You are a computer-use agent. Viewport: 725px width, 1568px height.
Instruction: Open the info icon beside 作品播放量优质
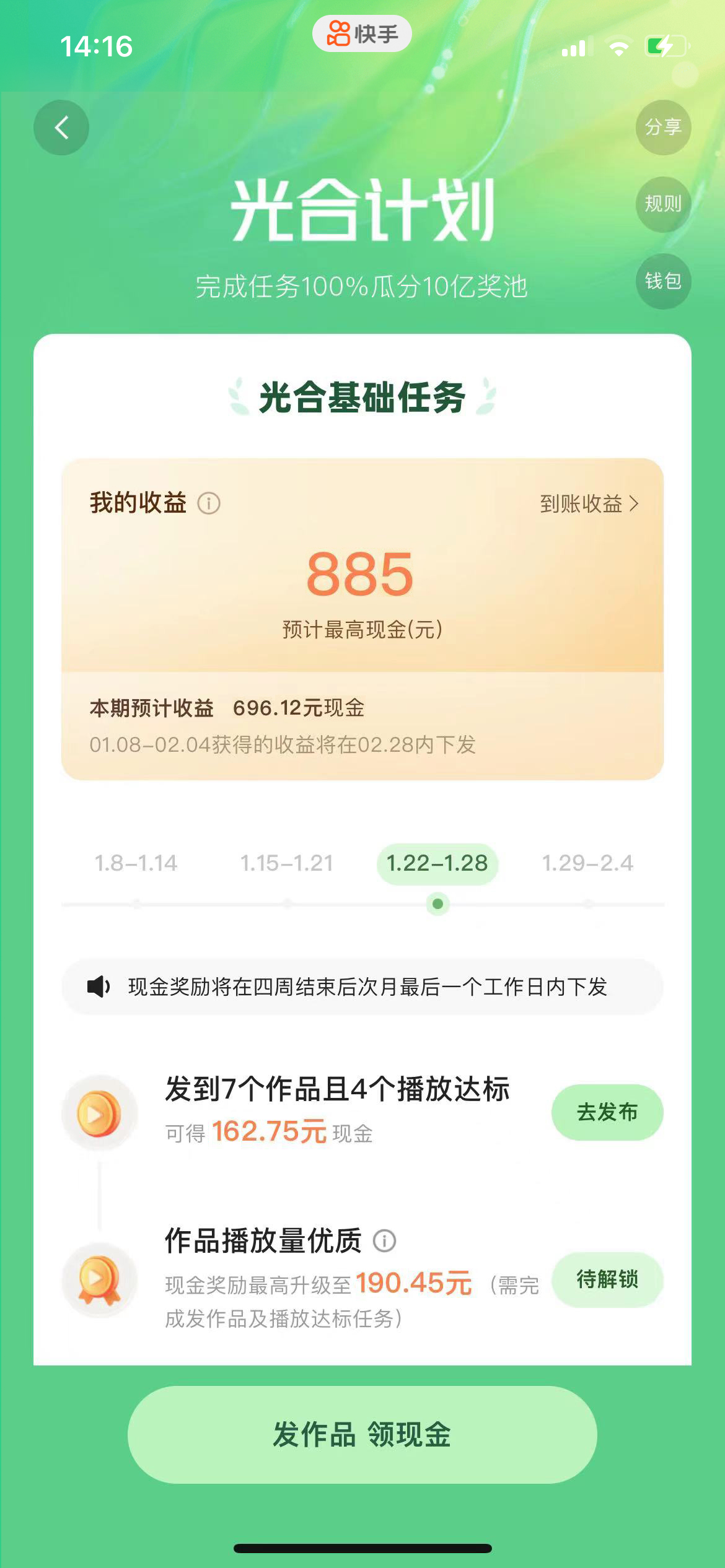tap(384, 1241)
